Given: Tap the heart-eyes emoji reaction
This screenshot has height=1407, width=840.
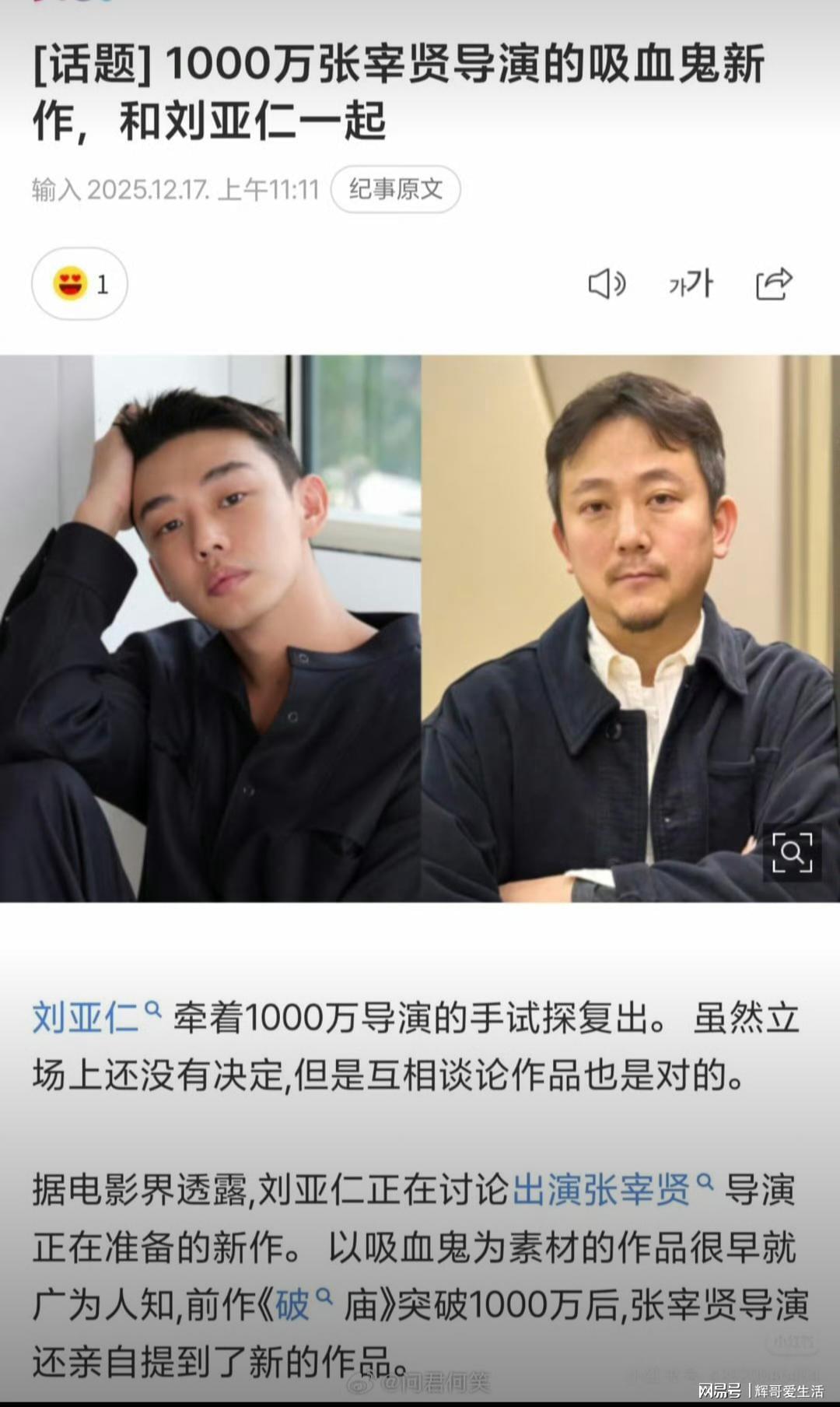Looking at the screenshot, I should click(71, 283).
